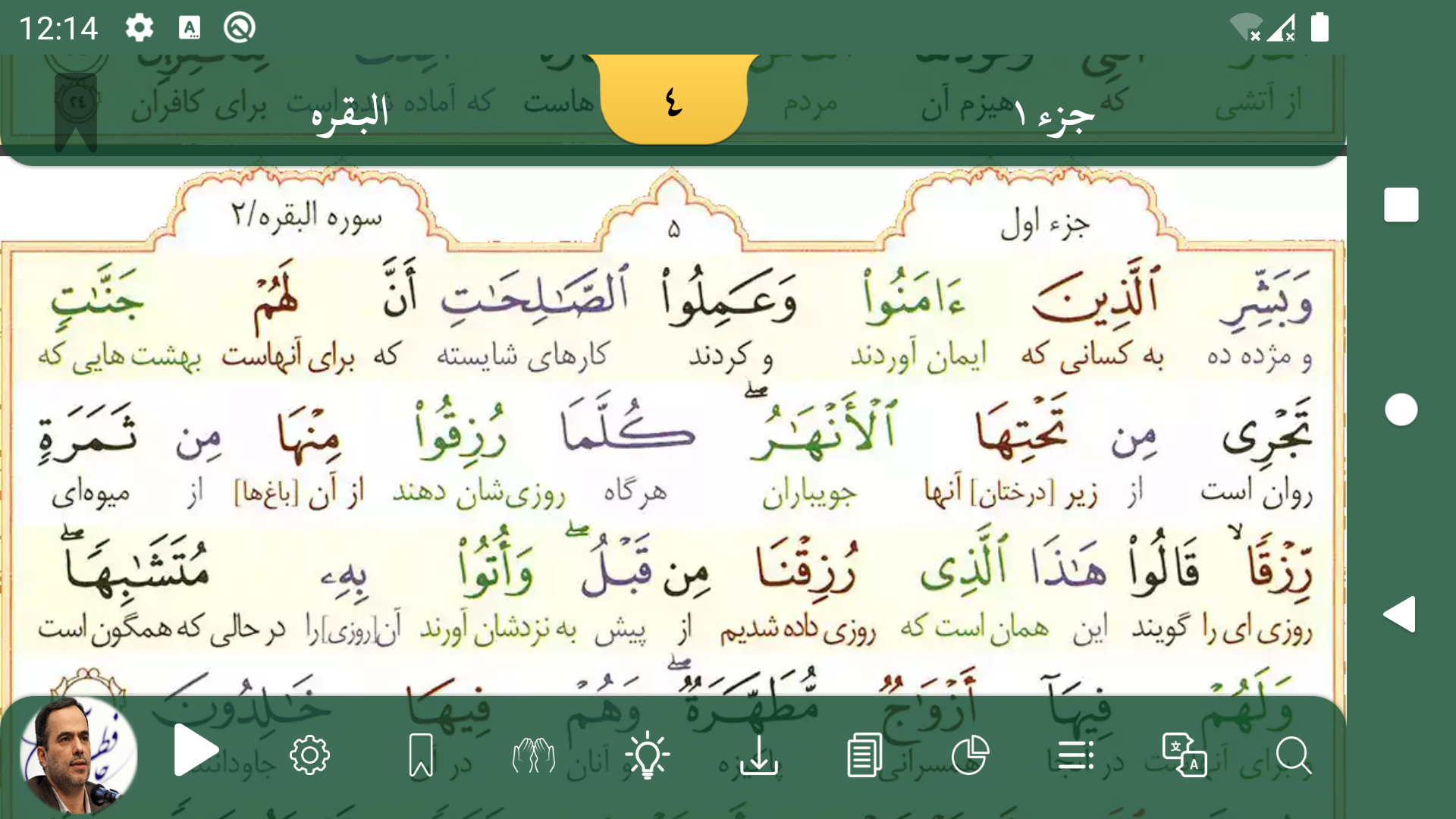Open the البقره surah selector
1456x819 pixels.
click(350, 114)
